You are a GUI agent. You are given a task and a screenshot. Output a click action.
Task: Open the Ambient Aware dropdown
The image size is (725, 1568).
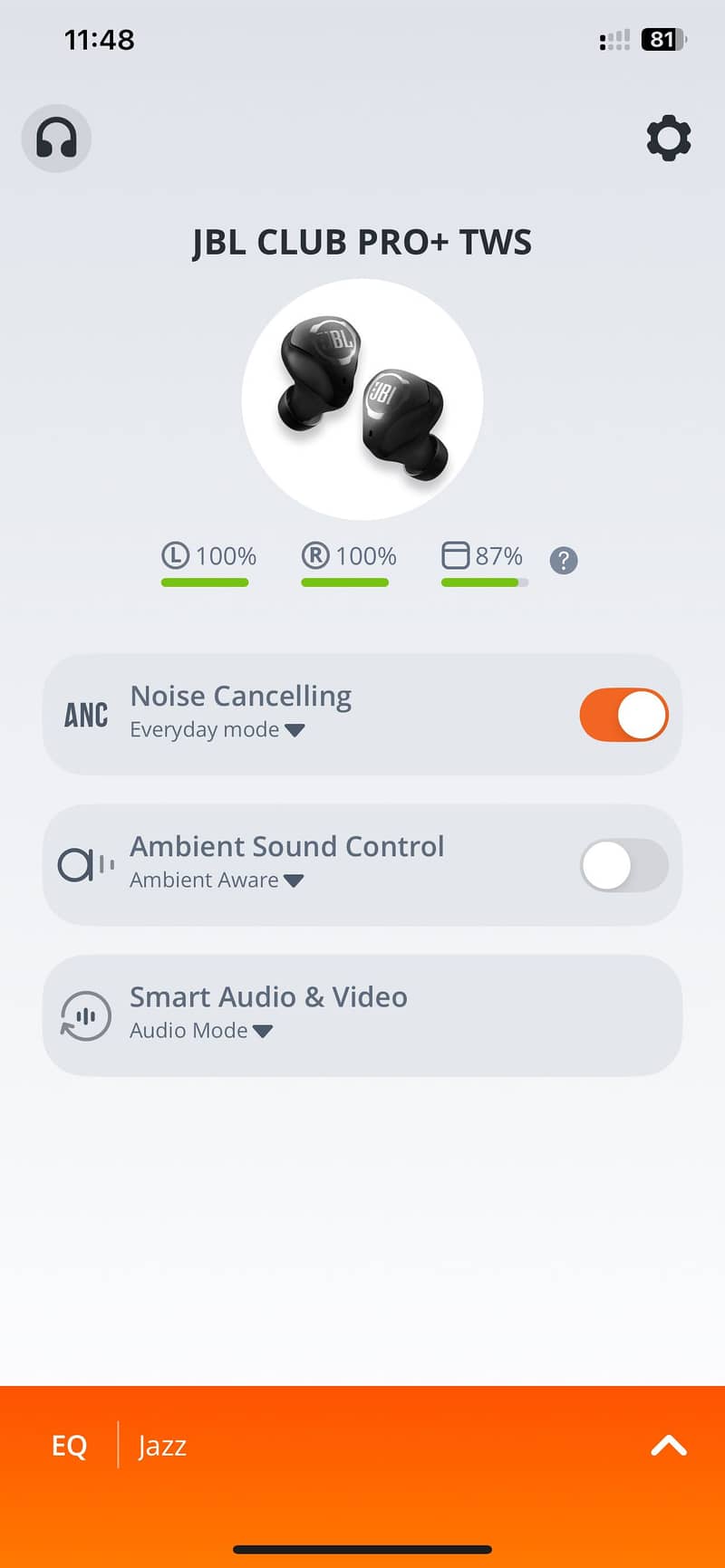[x=293, y=879]
